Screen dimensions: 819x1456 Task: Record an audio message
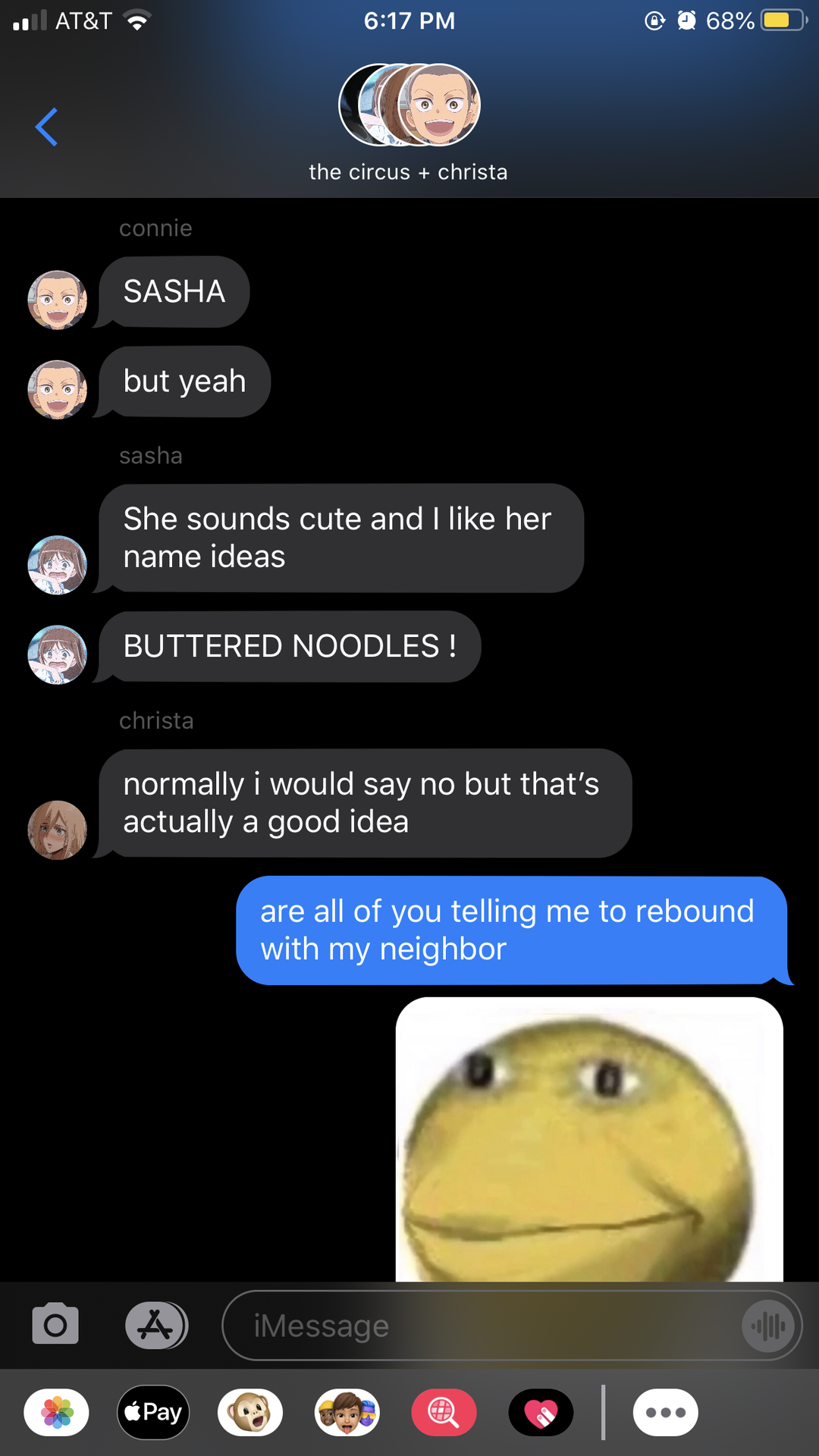(768, 1326)
